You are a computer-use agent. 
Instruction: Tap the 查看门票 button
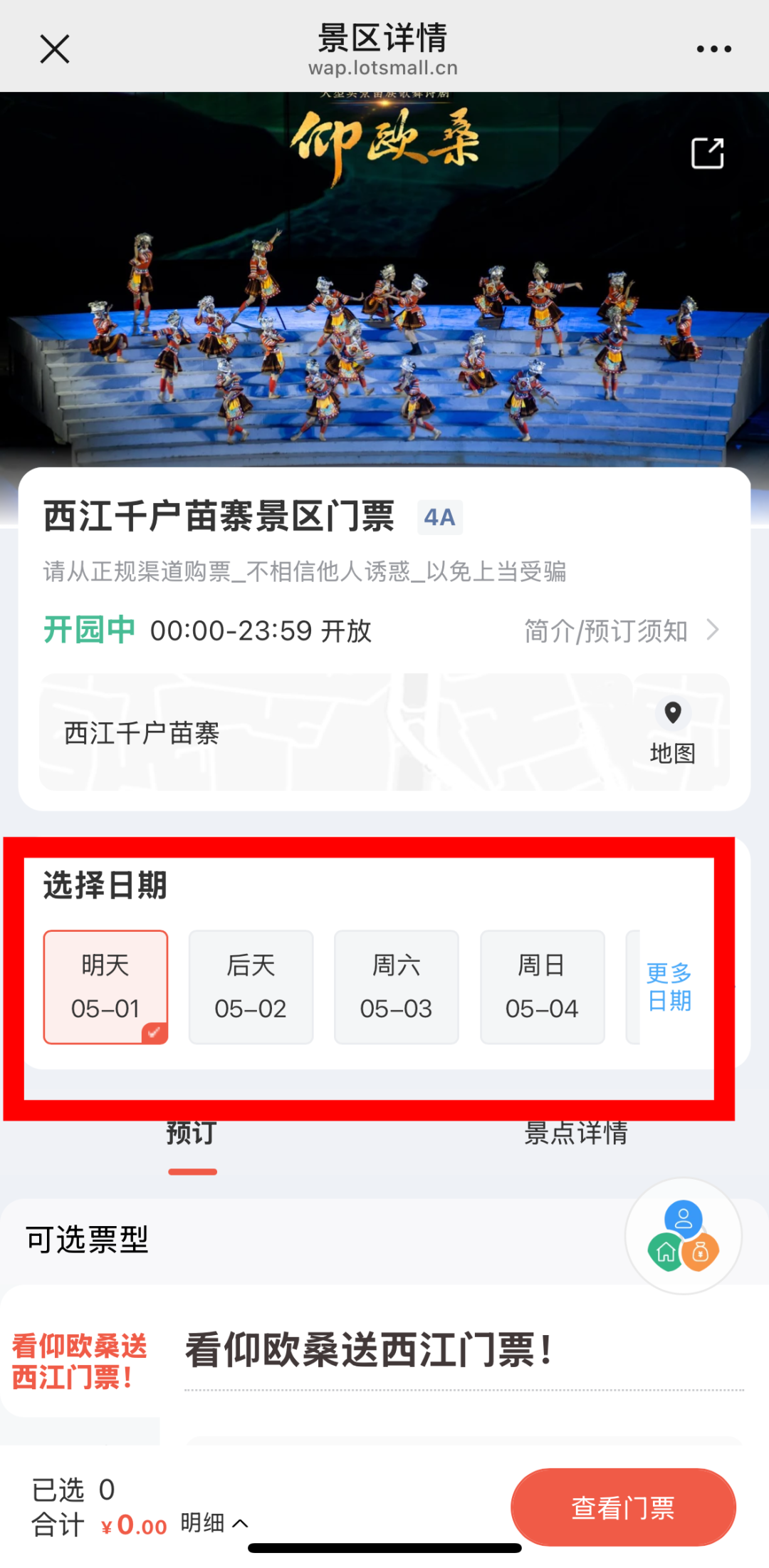pyautogui.click(x=622, y=1507)
